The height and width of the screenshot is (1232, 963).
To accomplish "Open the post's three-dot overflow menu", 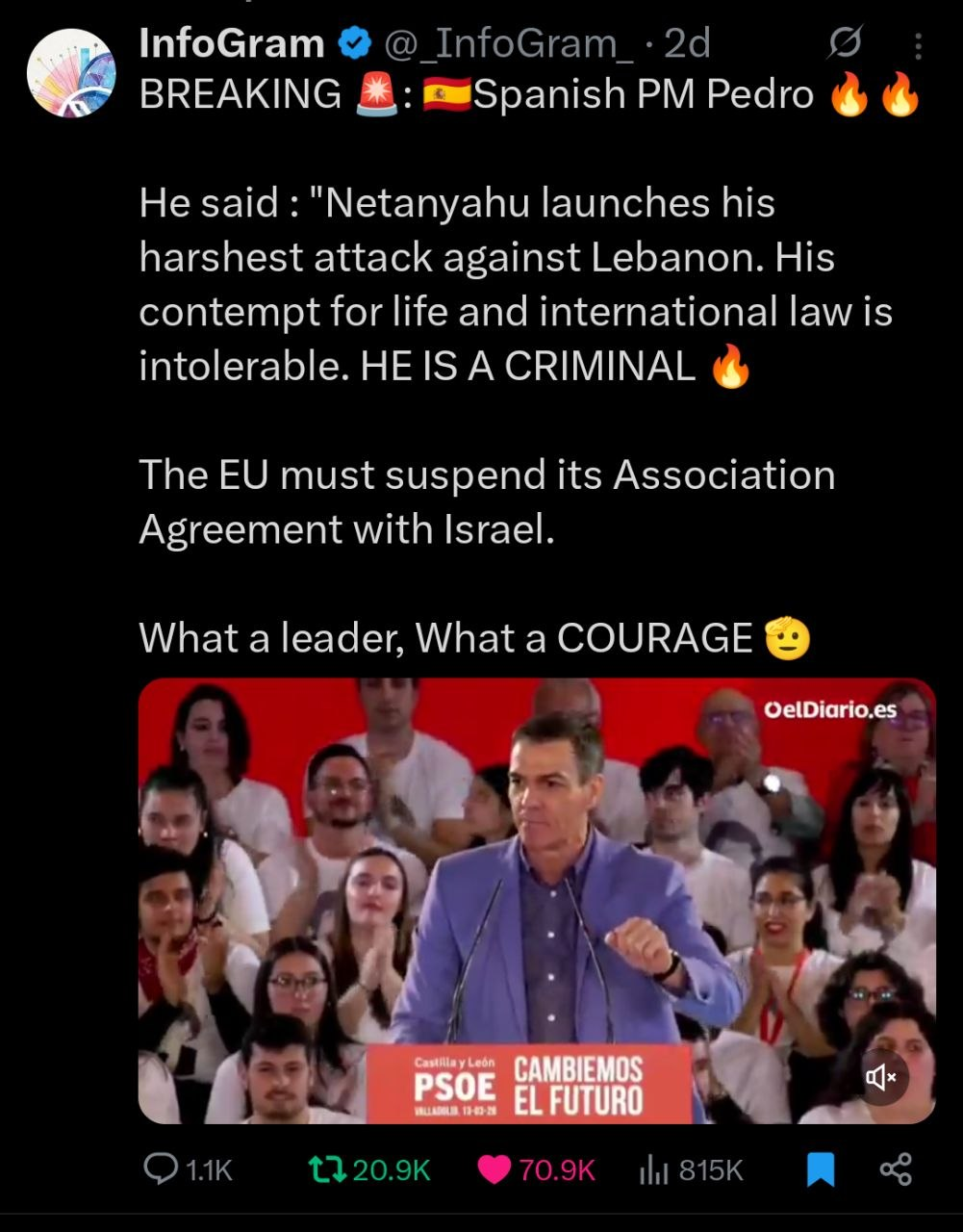I will click(x=917, y=46).
